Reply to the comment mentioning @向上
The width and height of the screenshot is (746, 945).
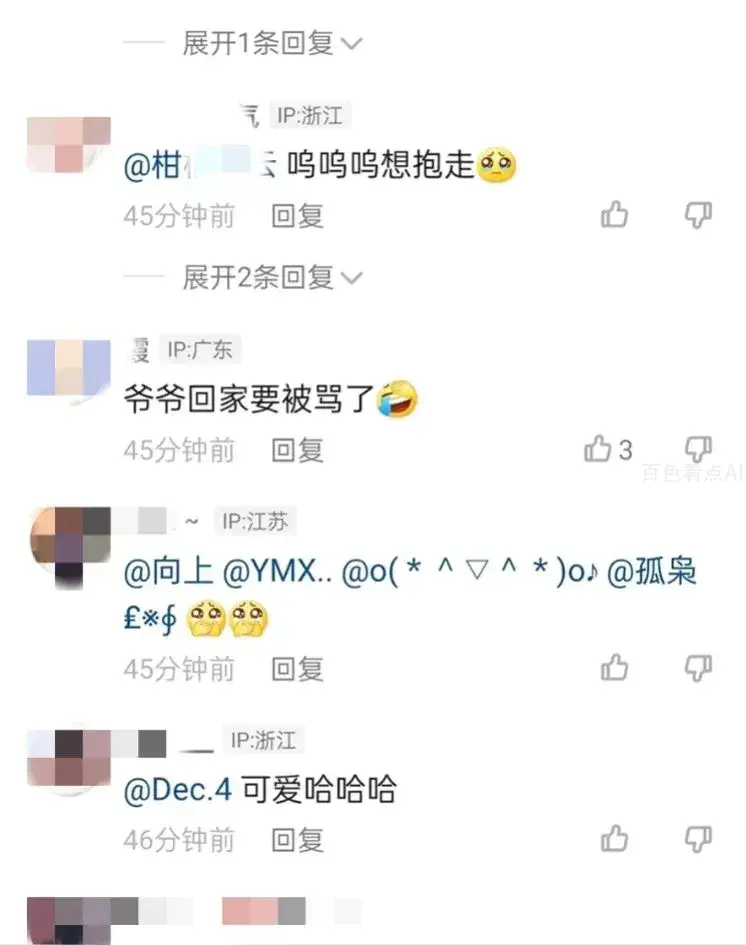[298, 668]
